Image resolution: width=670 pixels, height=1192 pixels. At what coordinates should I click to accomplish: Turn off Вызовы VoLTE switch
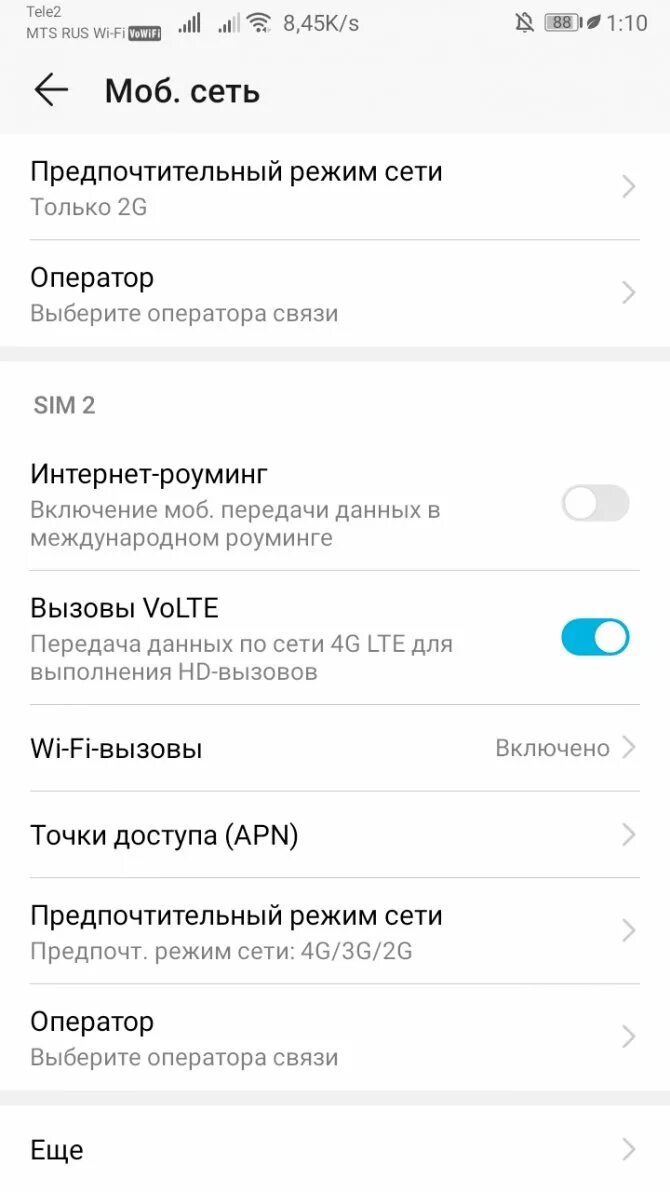(595, 637)
